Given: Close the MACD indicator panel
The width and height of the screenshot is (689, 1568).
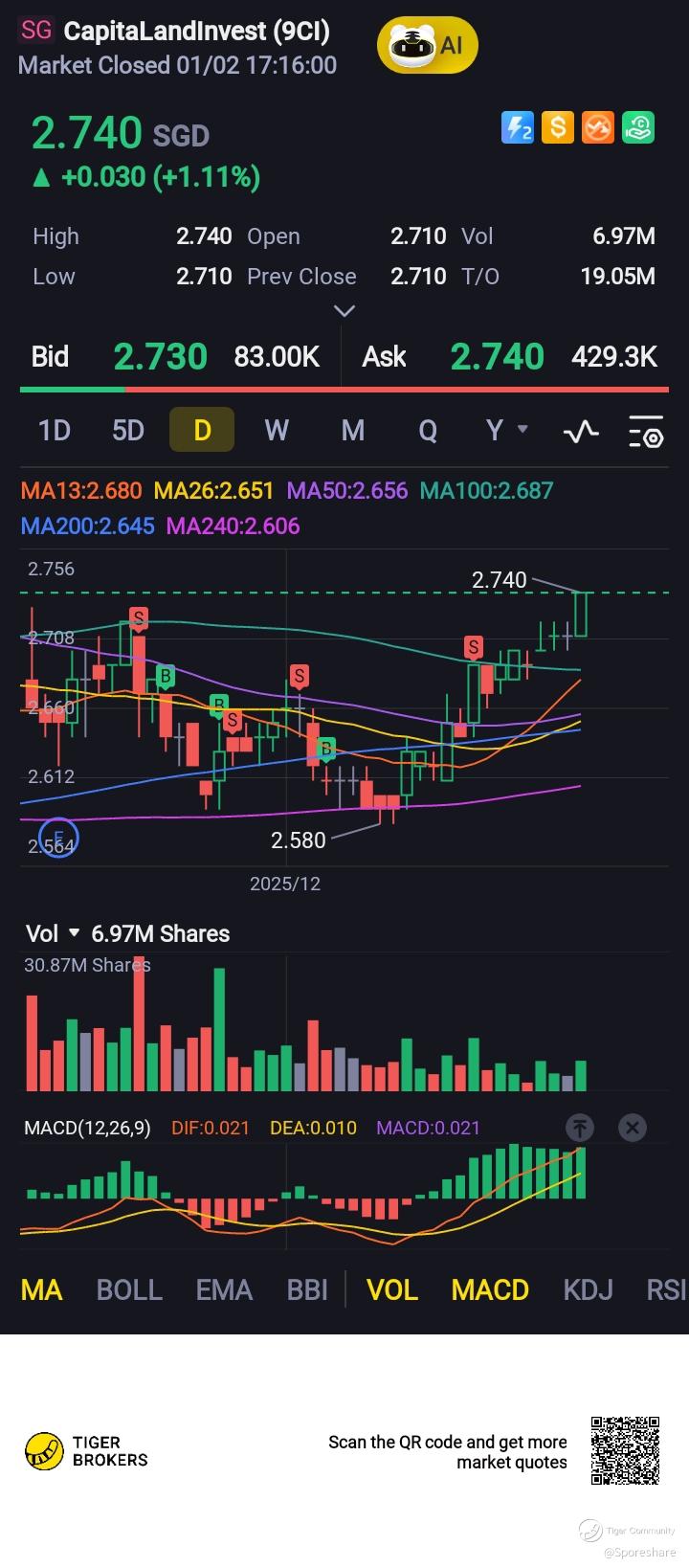Looking at the screenshot, I should (x=632, y=1128).
